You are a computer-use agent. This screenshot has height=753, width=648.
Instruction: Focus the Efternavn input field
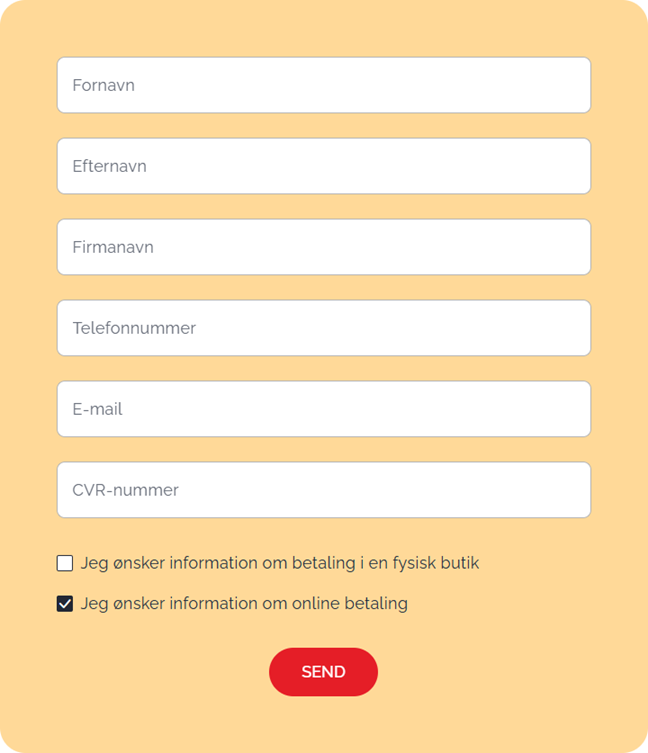[323, 166]
